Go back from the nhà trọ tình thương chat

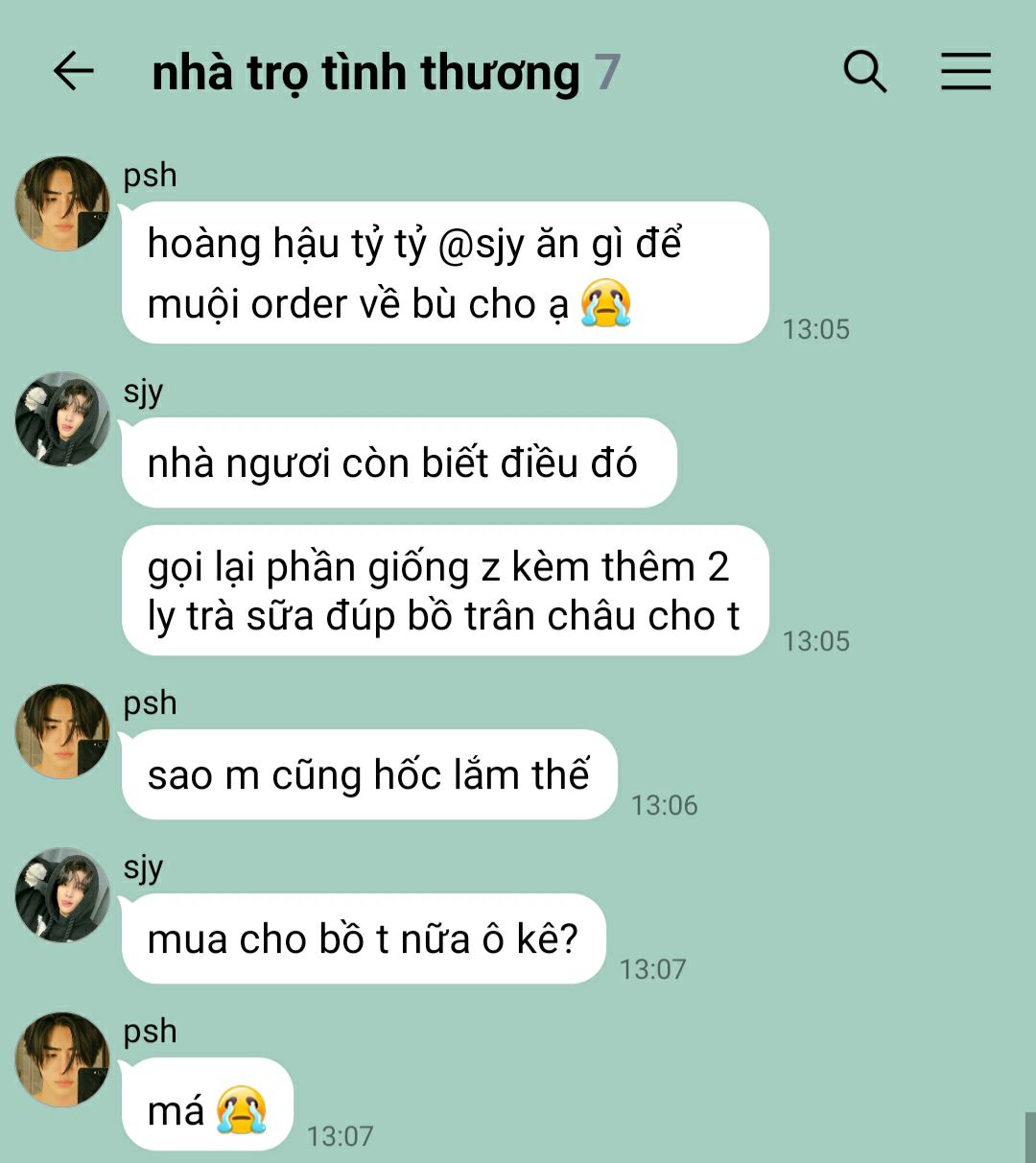(73, 72)
